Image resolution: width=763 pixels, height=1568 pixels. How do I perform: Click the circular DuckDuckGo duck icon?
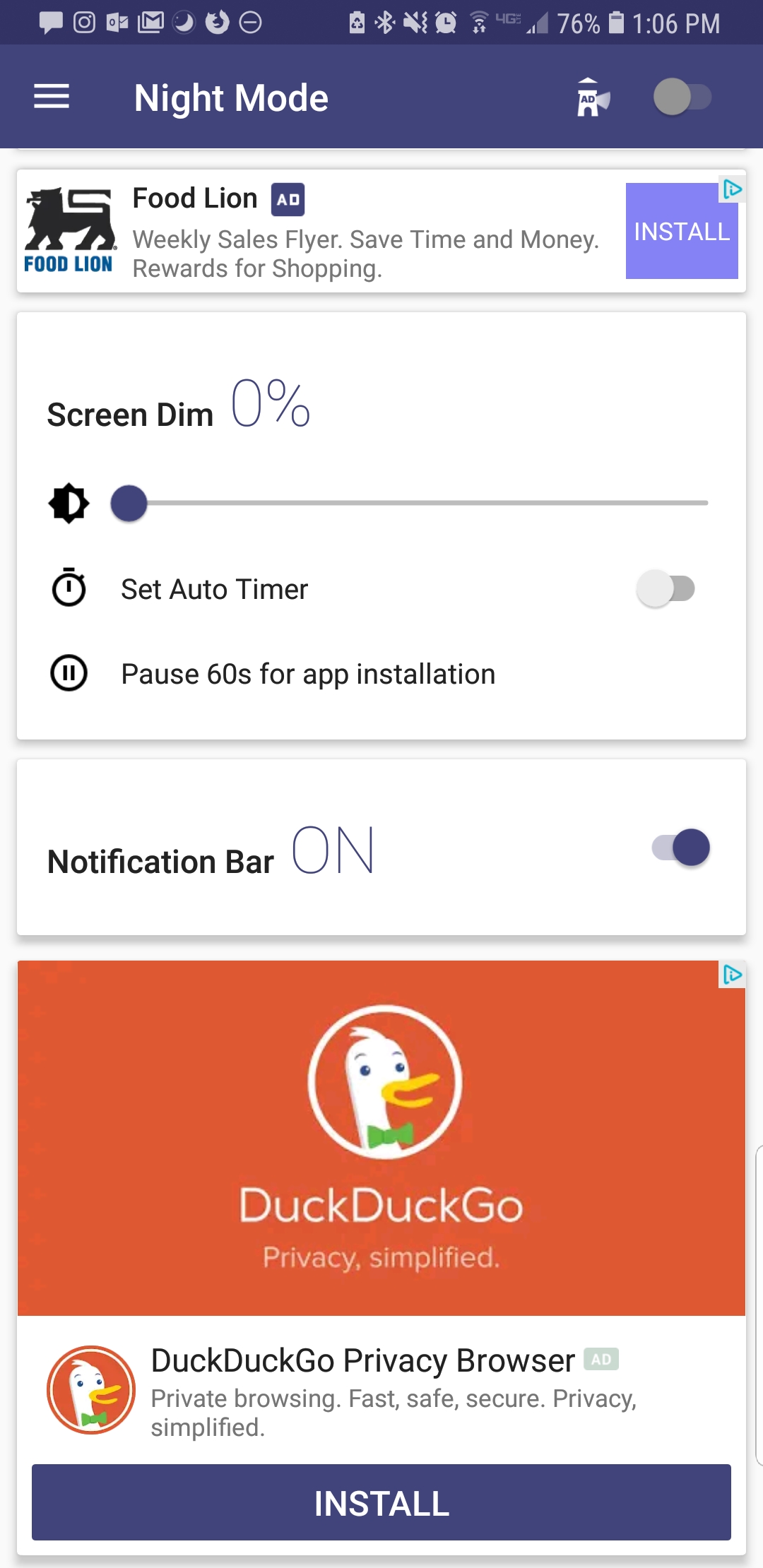click(91, 1389)
